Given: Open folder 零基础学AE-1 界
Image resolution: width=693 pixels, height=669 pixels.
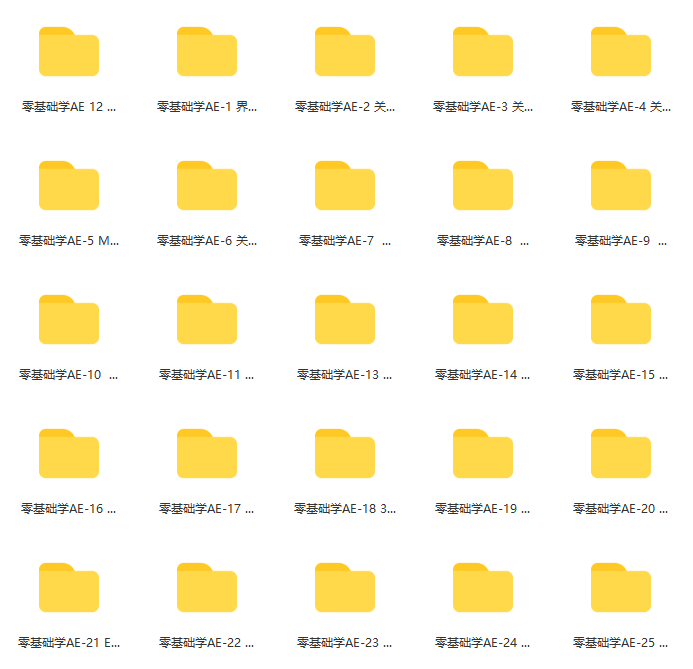Looking at the screenshot, I should click(207, 52).
